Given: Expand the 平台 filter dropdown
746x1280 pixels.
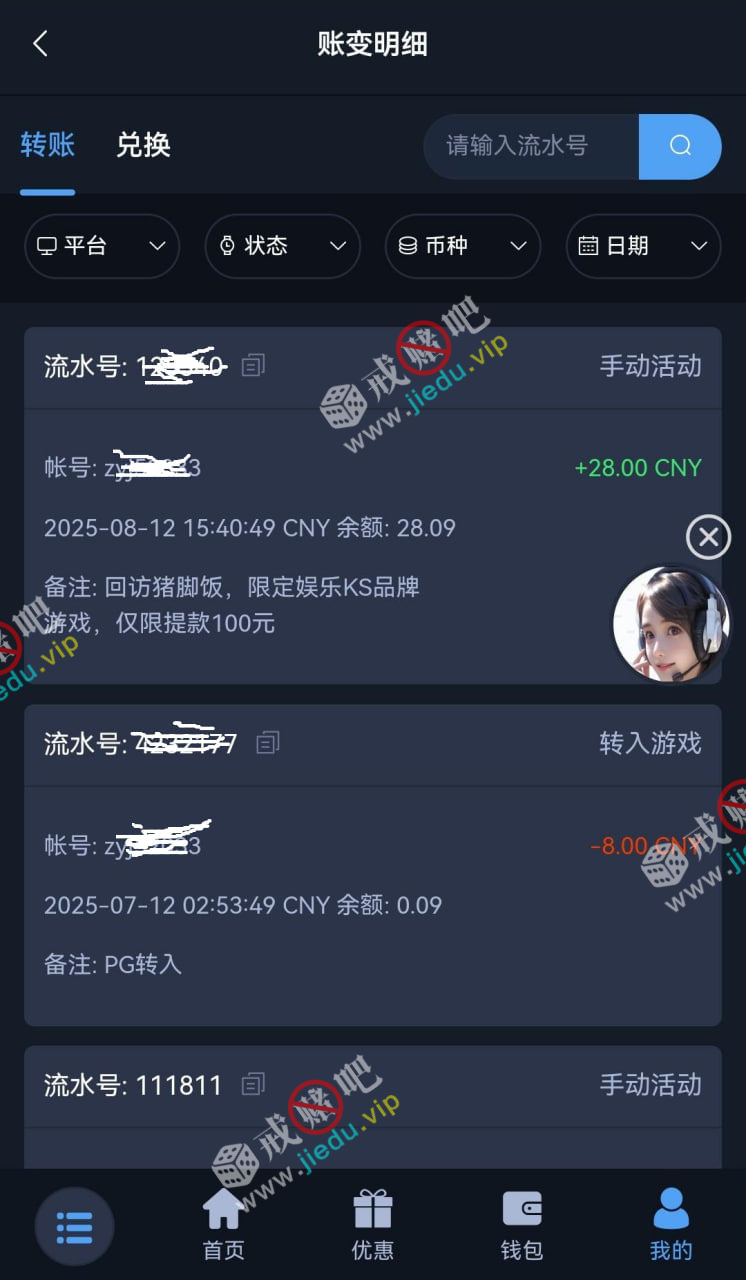Looking at the screenshot, I should pos(102,246).
